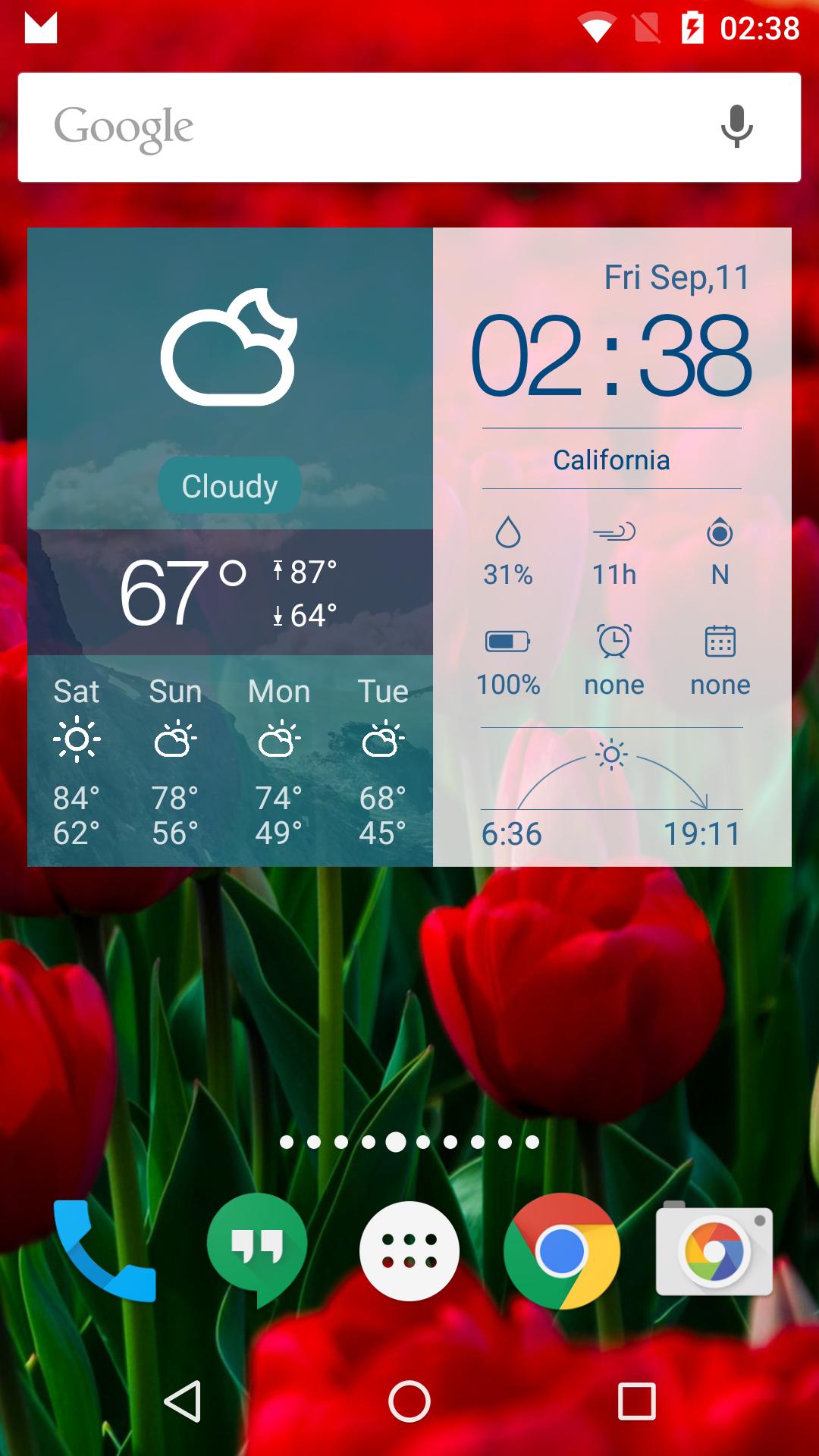Tap the humidity droplet icon showing 31%

click(x=507, y=535)
